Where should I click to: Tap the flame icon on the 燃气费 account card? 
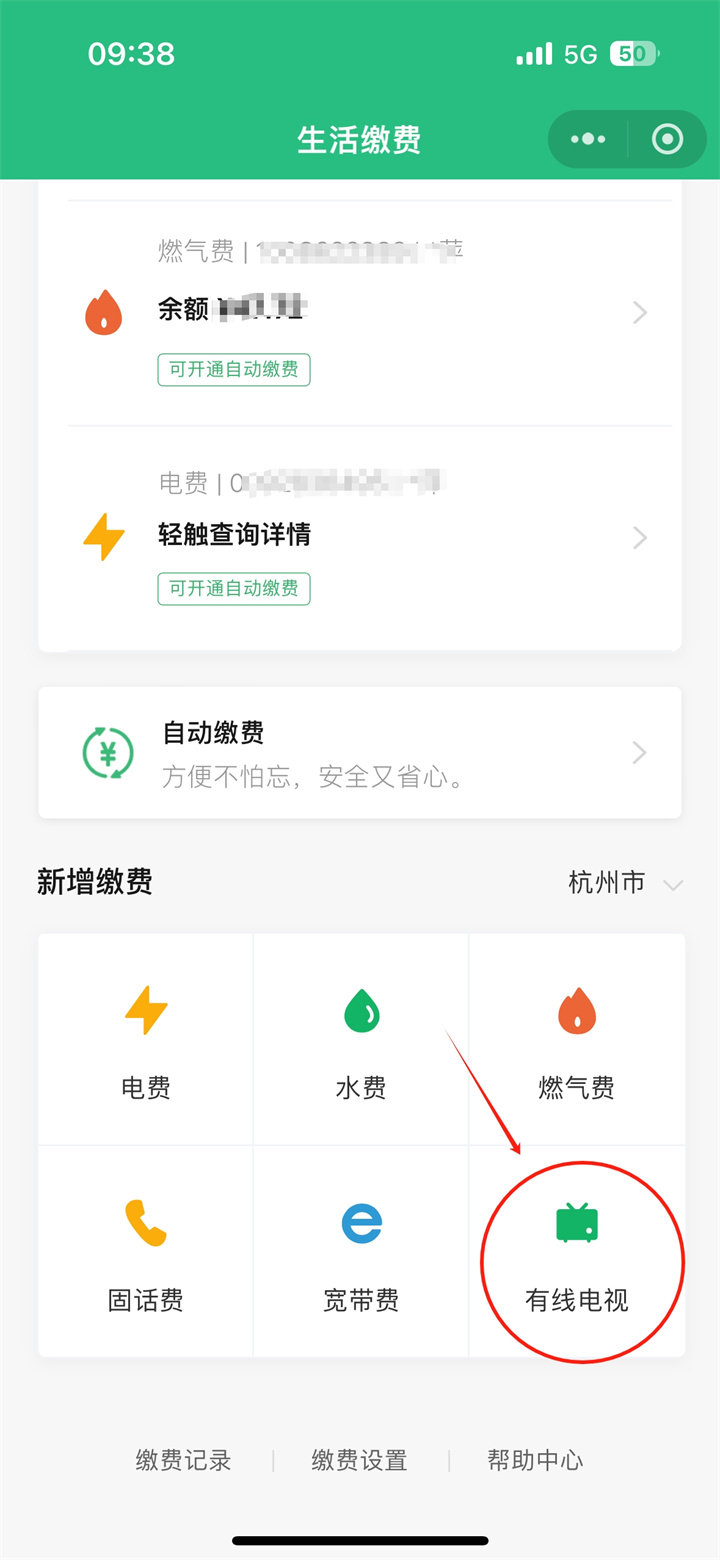tap(104, 311)
